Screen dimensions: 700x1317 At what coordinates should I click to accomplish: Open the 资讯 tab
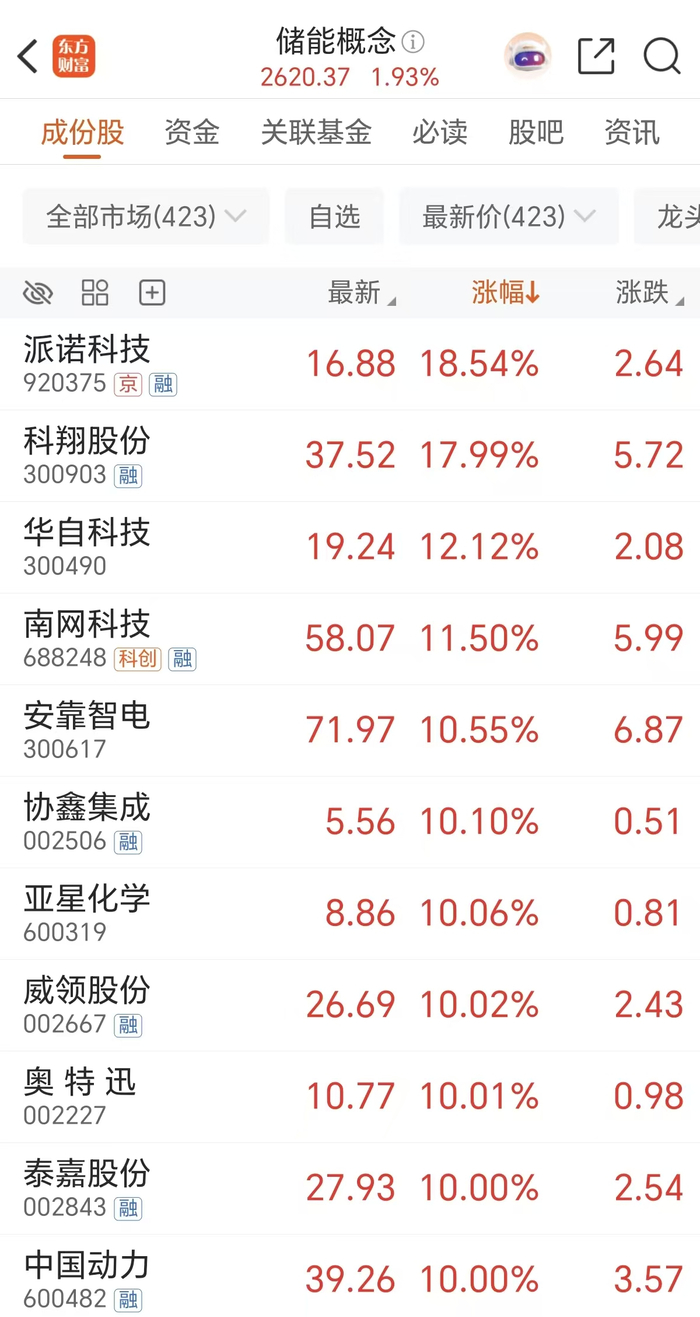coord(632,132)
